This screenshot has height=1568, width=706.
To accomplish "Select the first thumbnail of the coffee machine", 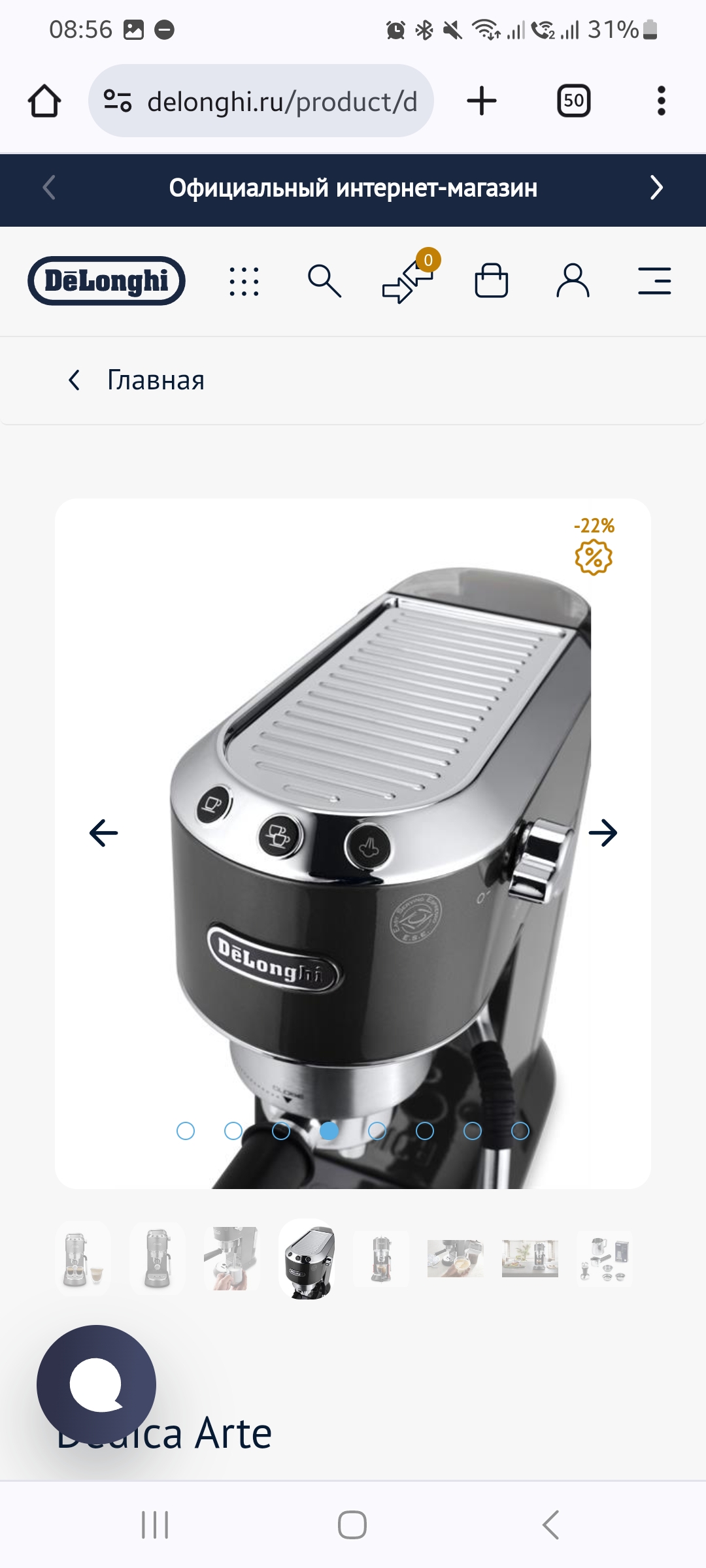I will click(x=82, y=1259).
